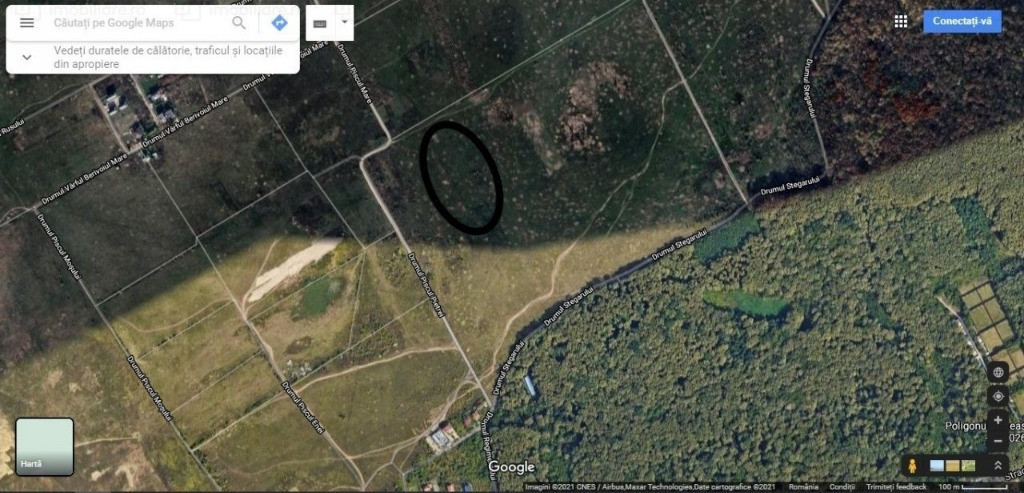1024x493 pixels.
Task: Tap the Conectați-vă sign-in button
Action: click(962, 21)
